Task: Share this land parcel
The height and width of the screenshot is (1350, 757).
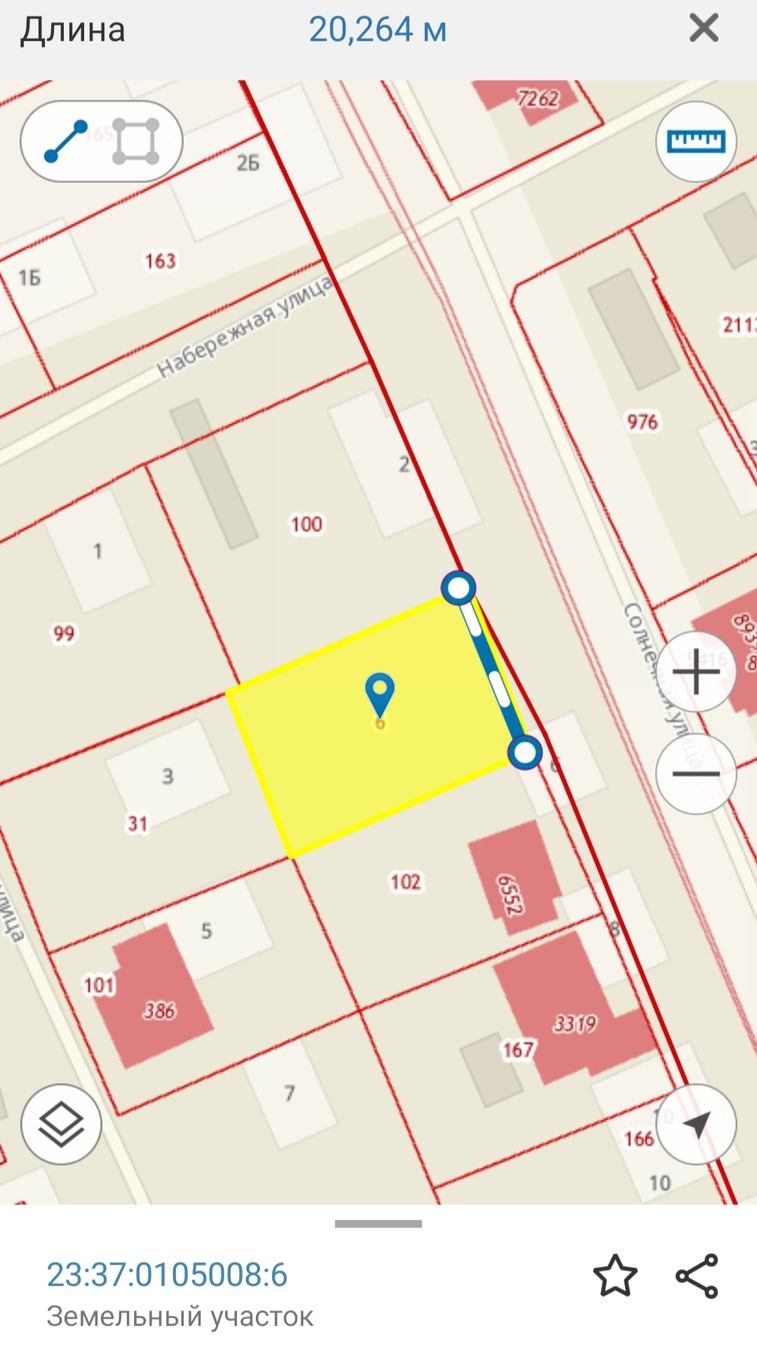Action: [x=697, y=1277]
